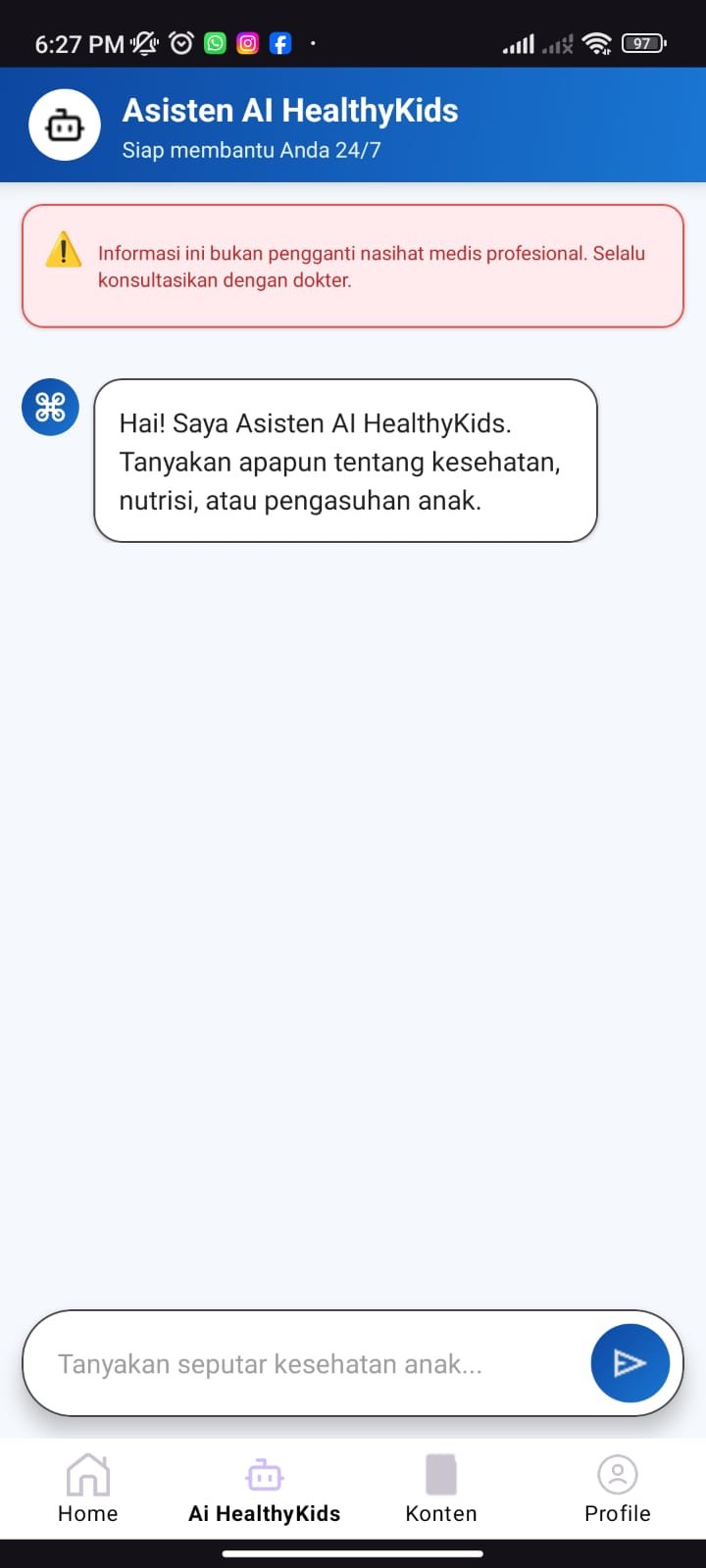Tap the alarm clock status icon
The height and width of the screenshot is (1568, 706).
pos(180,42)
